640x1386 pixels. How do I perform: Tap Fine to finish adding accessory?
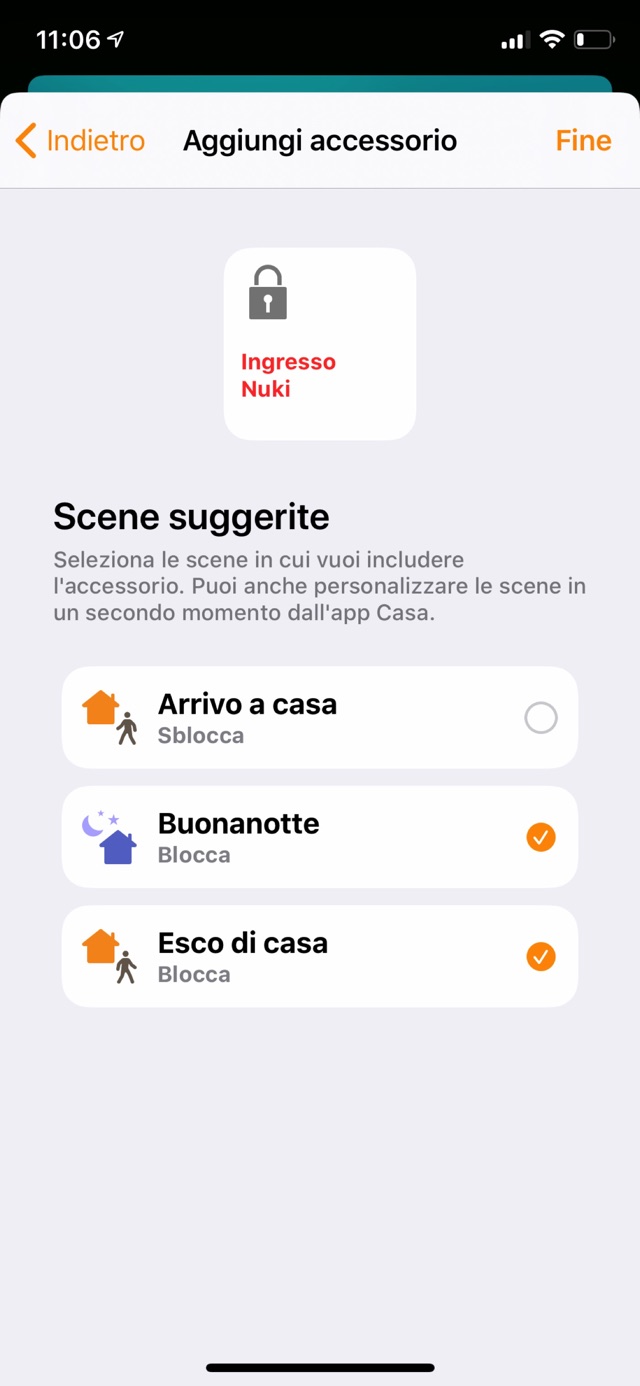click(583, 141)
